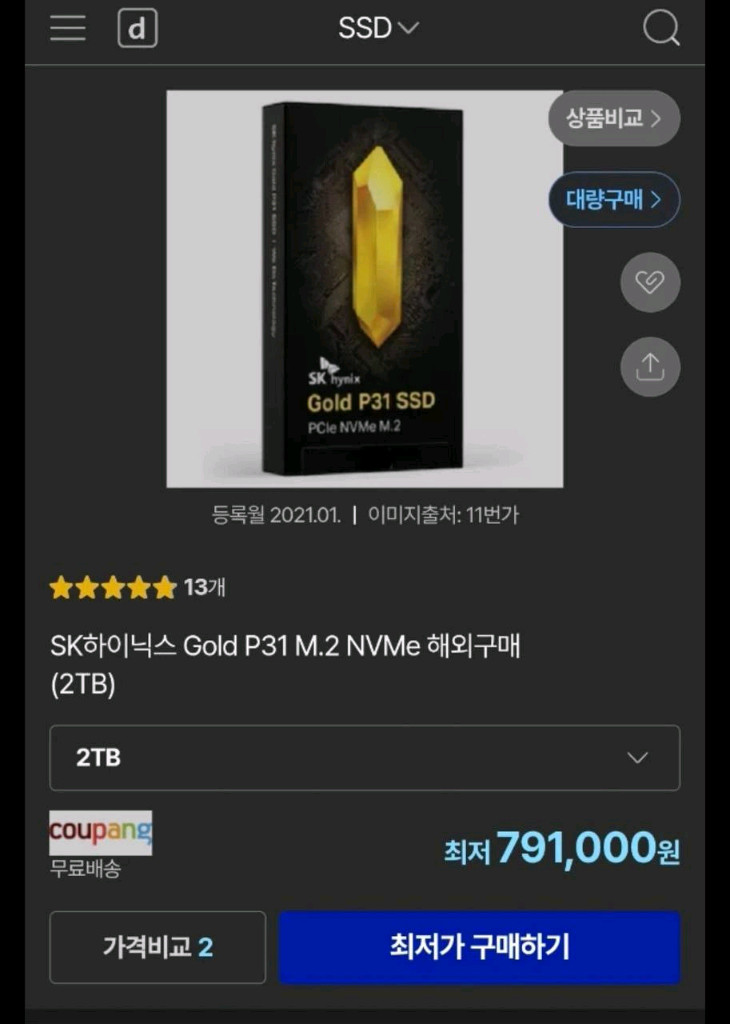Expand the 2TB capacity selector

coord(365,757)
